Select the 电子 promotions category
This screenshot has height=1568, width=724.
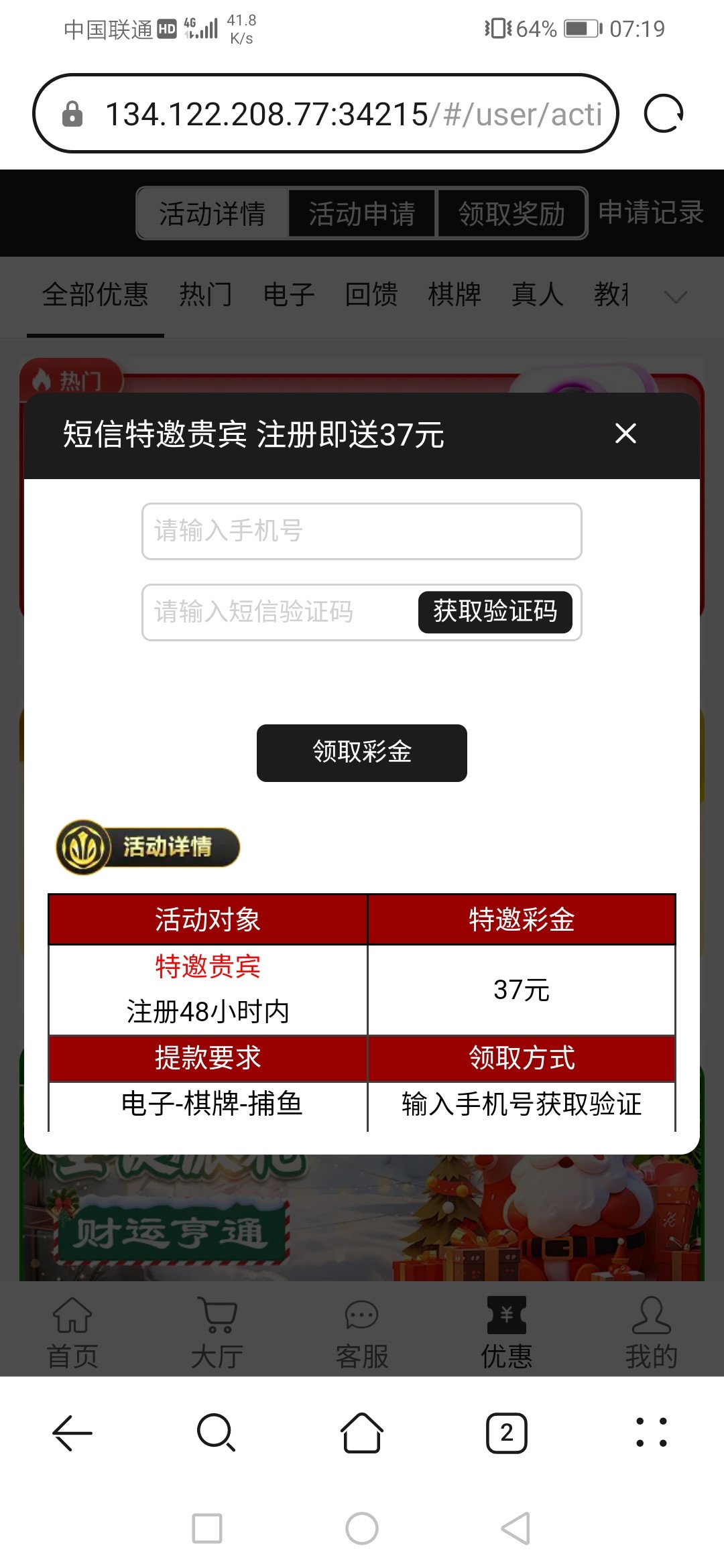[x=288, y=295]
